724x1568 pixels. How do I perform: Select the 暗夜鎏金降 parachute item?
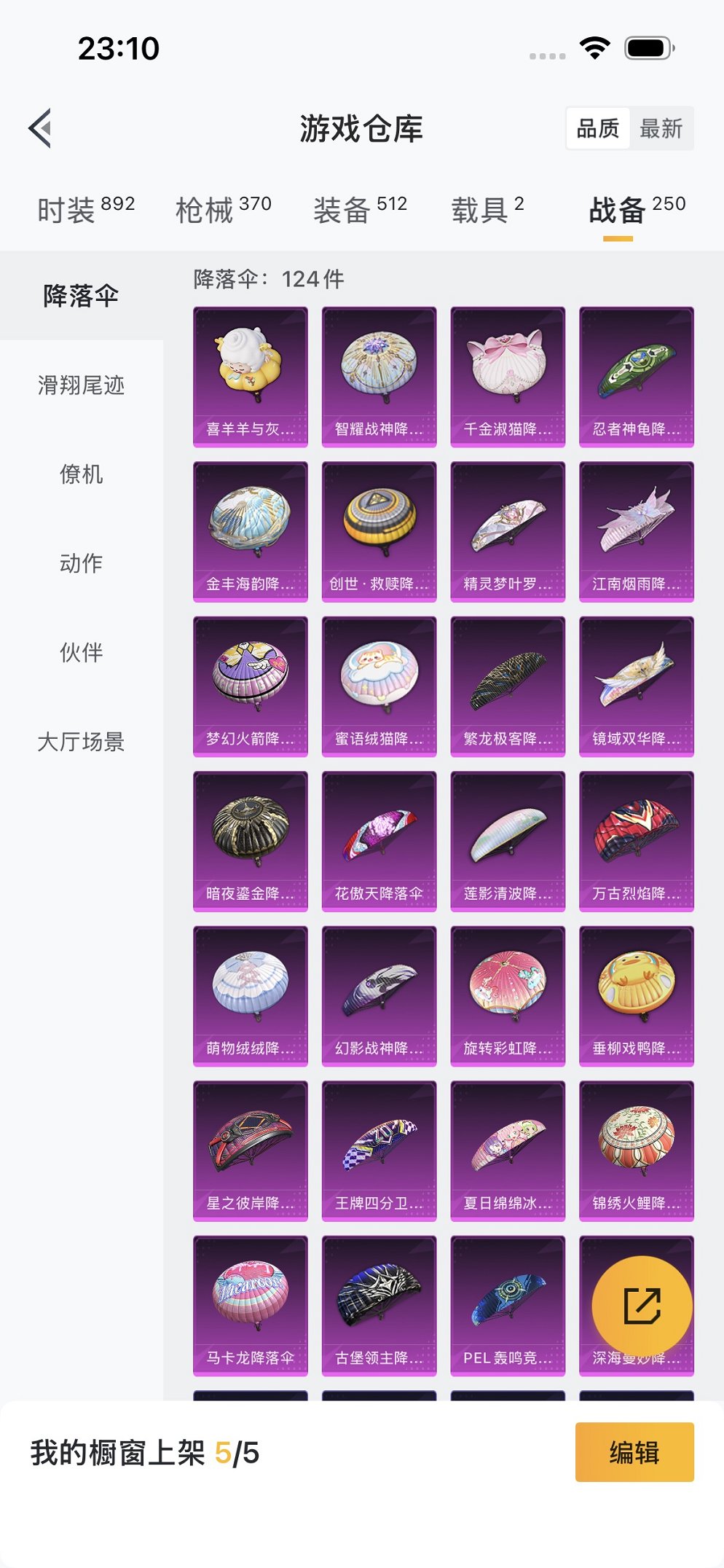pyautogui.click(x=251, y=840)
